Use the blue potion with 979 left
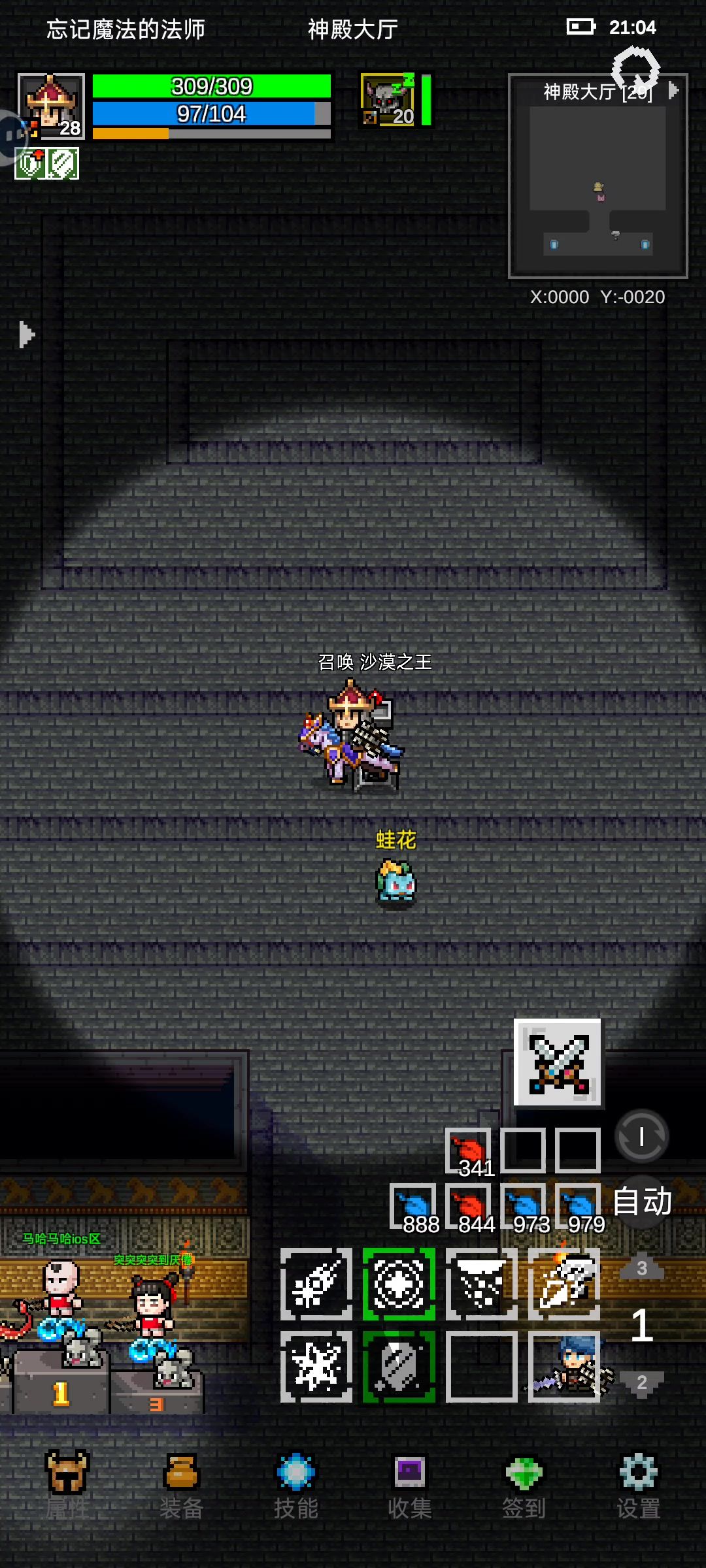This screenshot has height=1568, width=706. pyautogui.click(x=578, y=1206)
